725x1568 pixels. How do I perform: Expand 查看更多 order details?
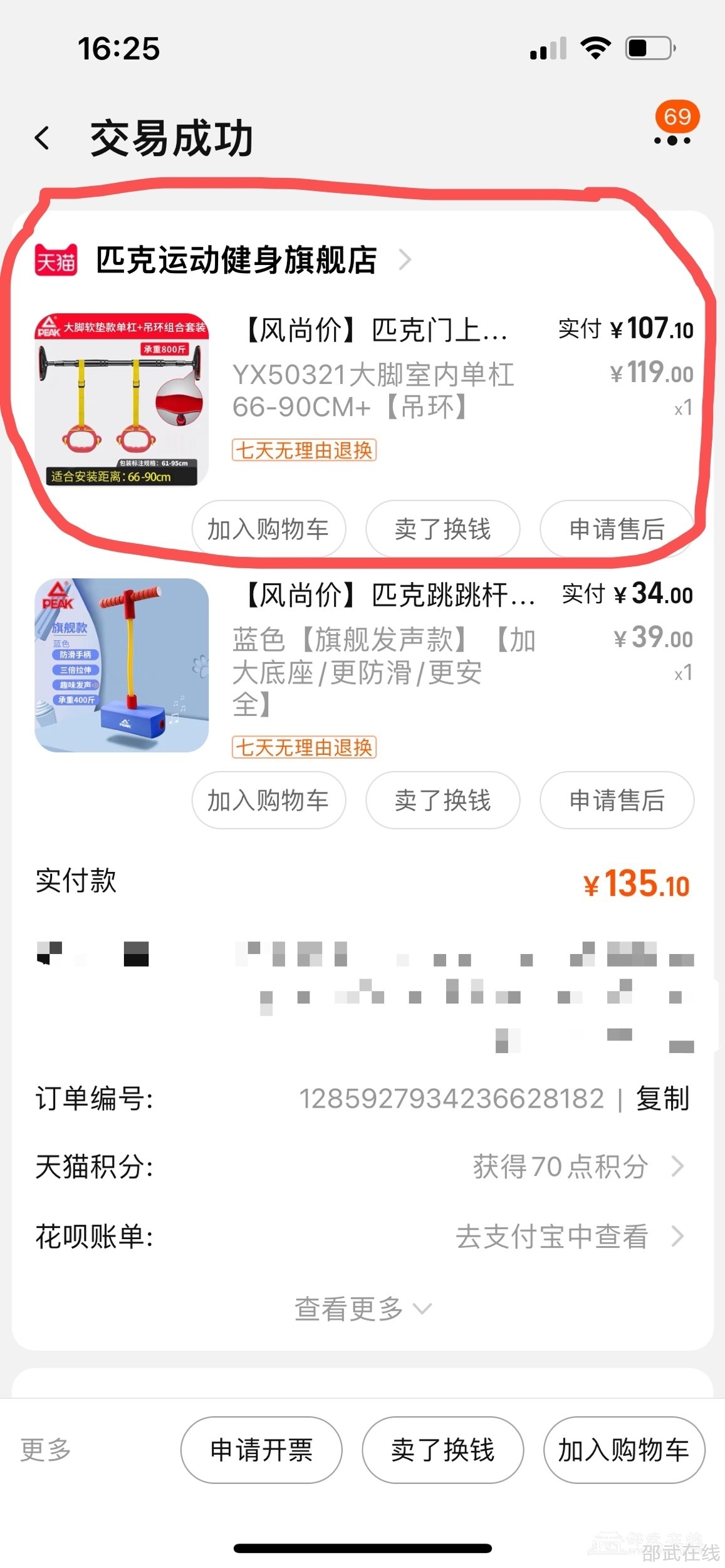[x=362, y=1308]
